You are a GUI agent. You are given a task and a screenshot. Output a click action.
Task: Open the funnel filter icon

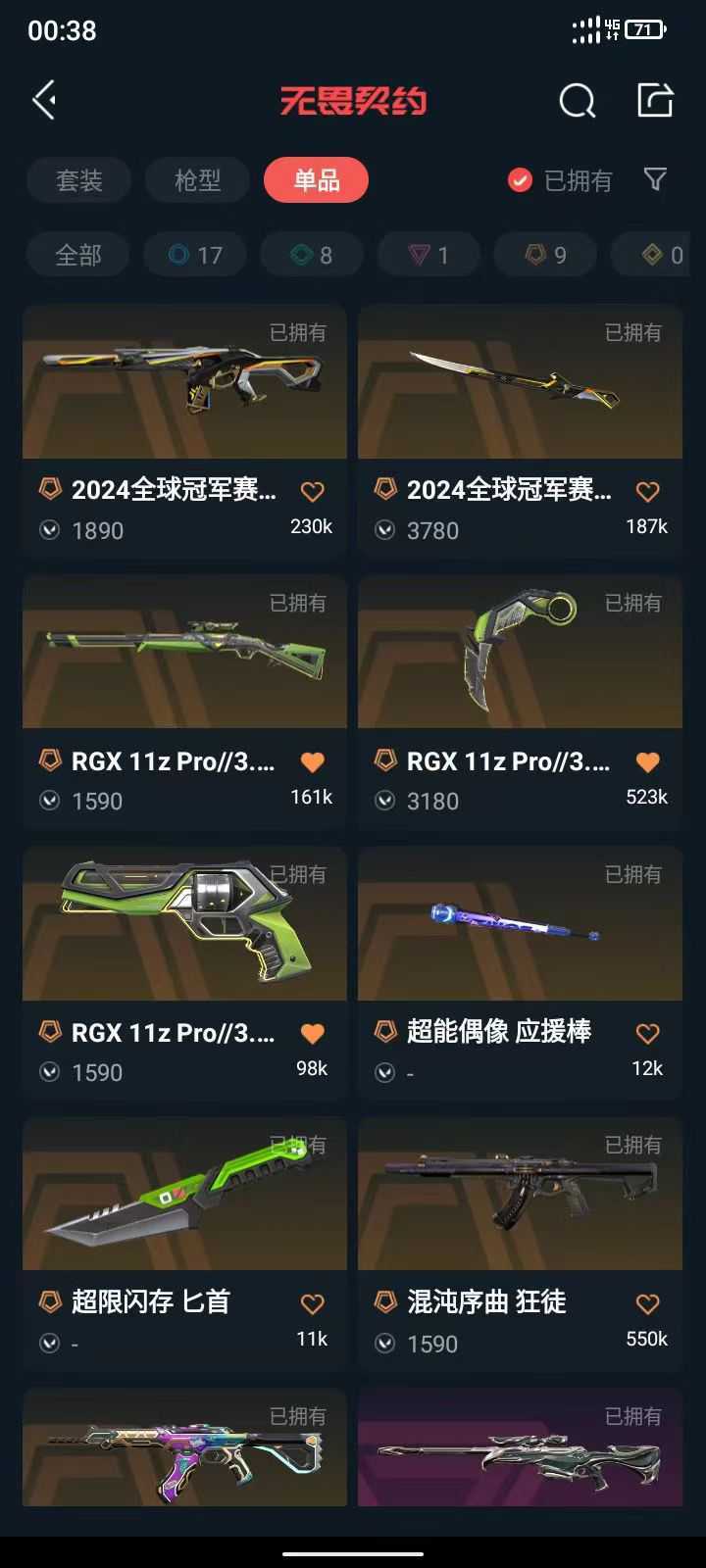[655, 179]
